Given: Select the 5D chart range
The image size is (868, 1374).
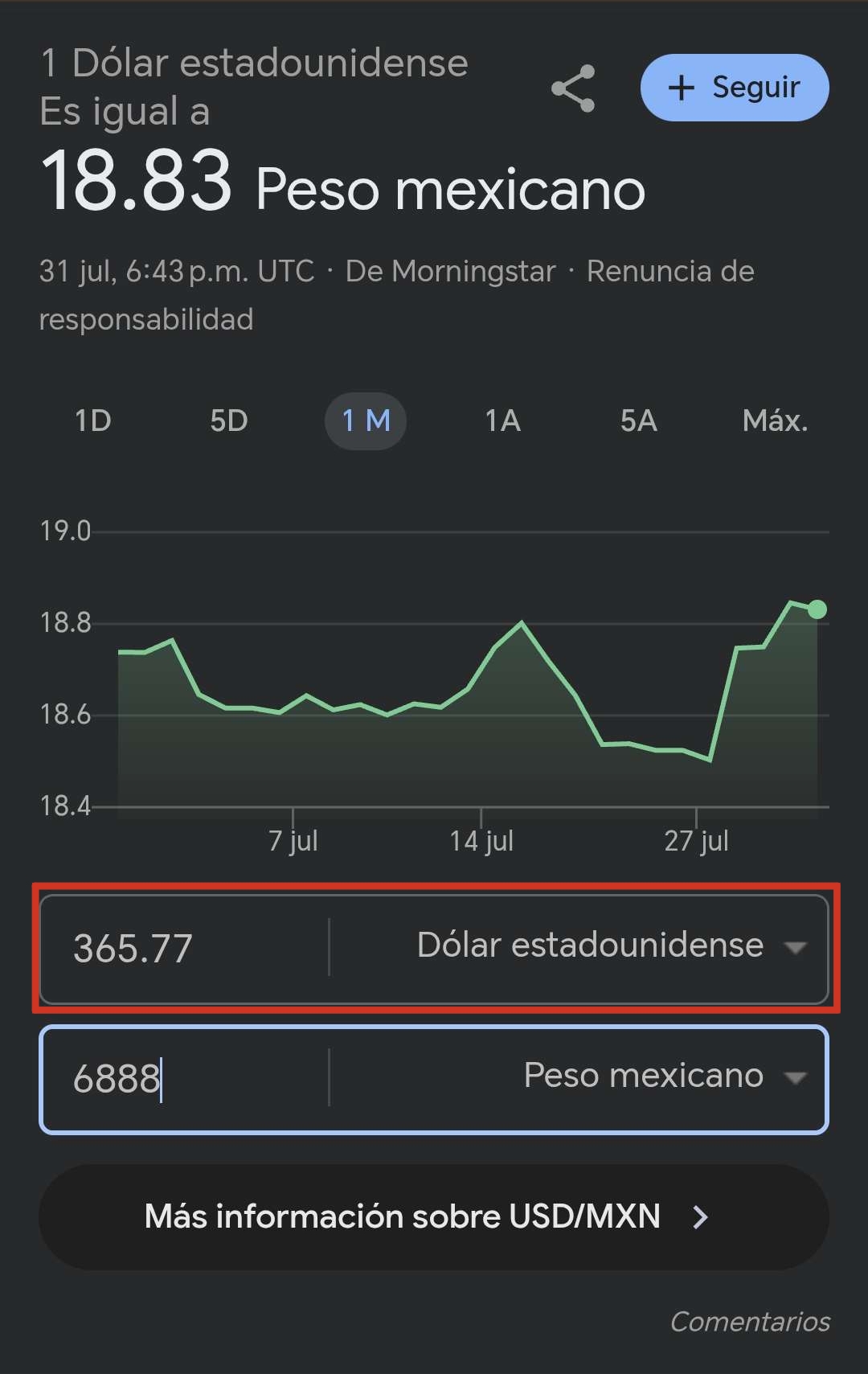Looking at the screenshot, I should point(229,420).
